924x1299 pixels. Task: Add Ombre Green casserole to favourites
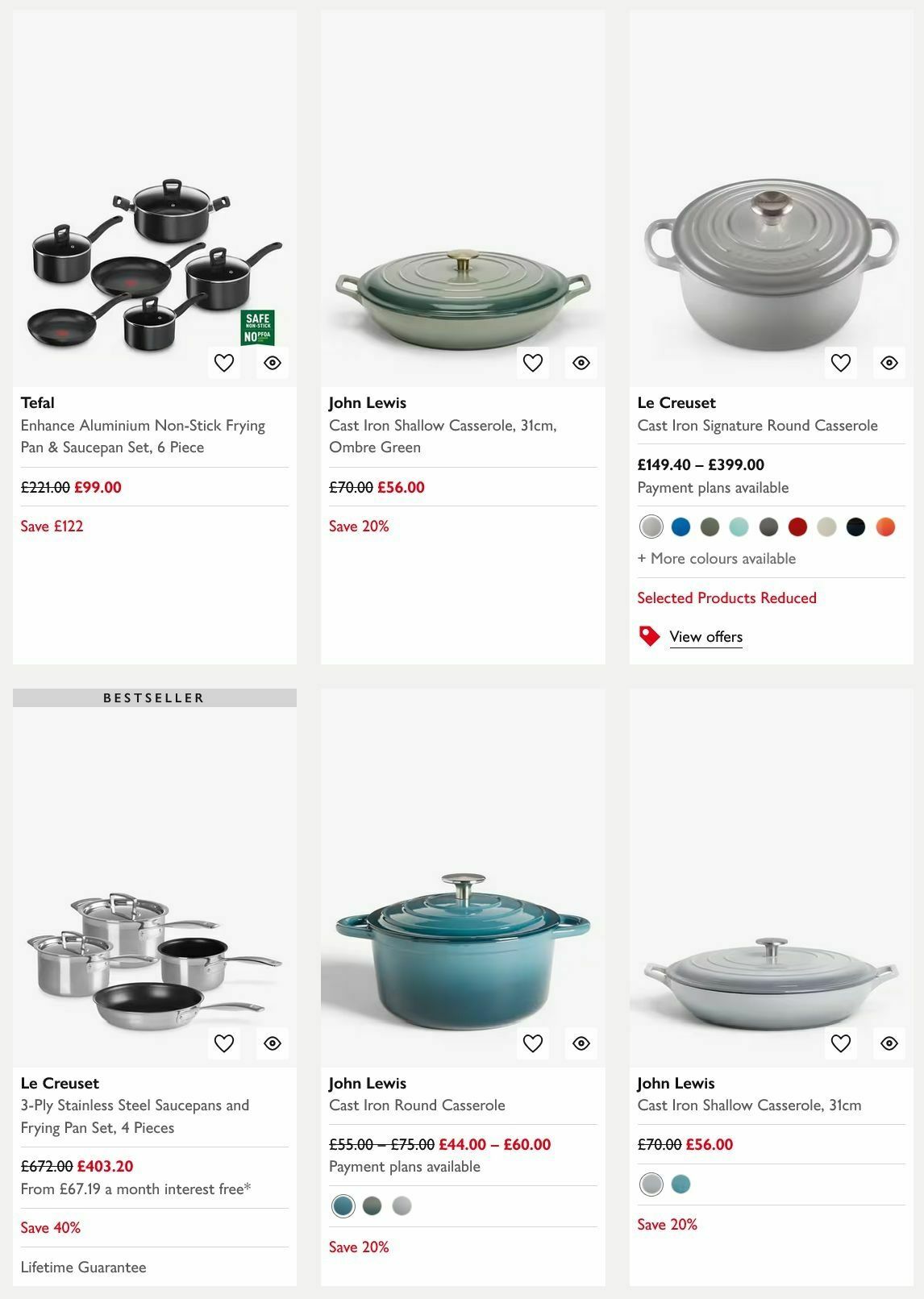534,363
